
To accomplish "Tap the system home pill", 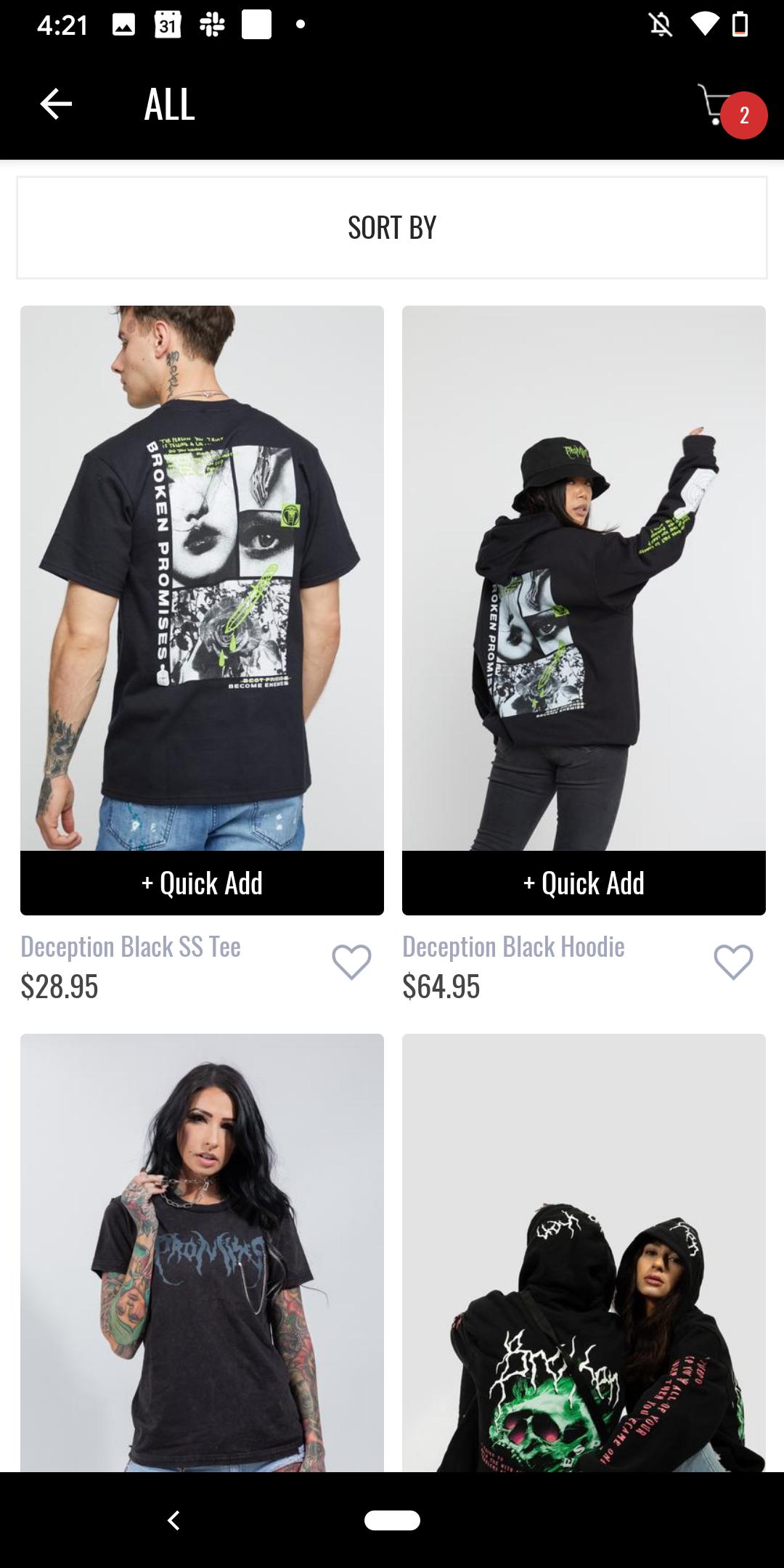I will point(392,1520).
